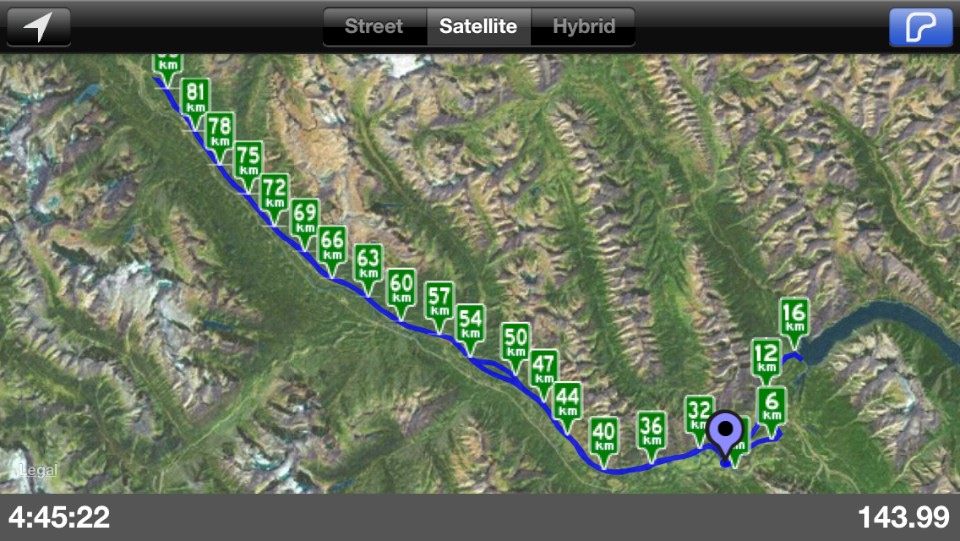Select the 40 km marker
The width and height of the screenshot is (960, 541).
pos(604,437)
